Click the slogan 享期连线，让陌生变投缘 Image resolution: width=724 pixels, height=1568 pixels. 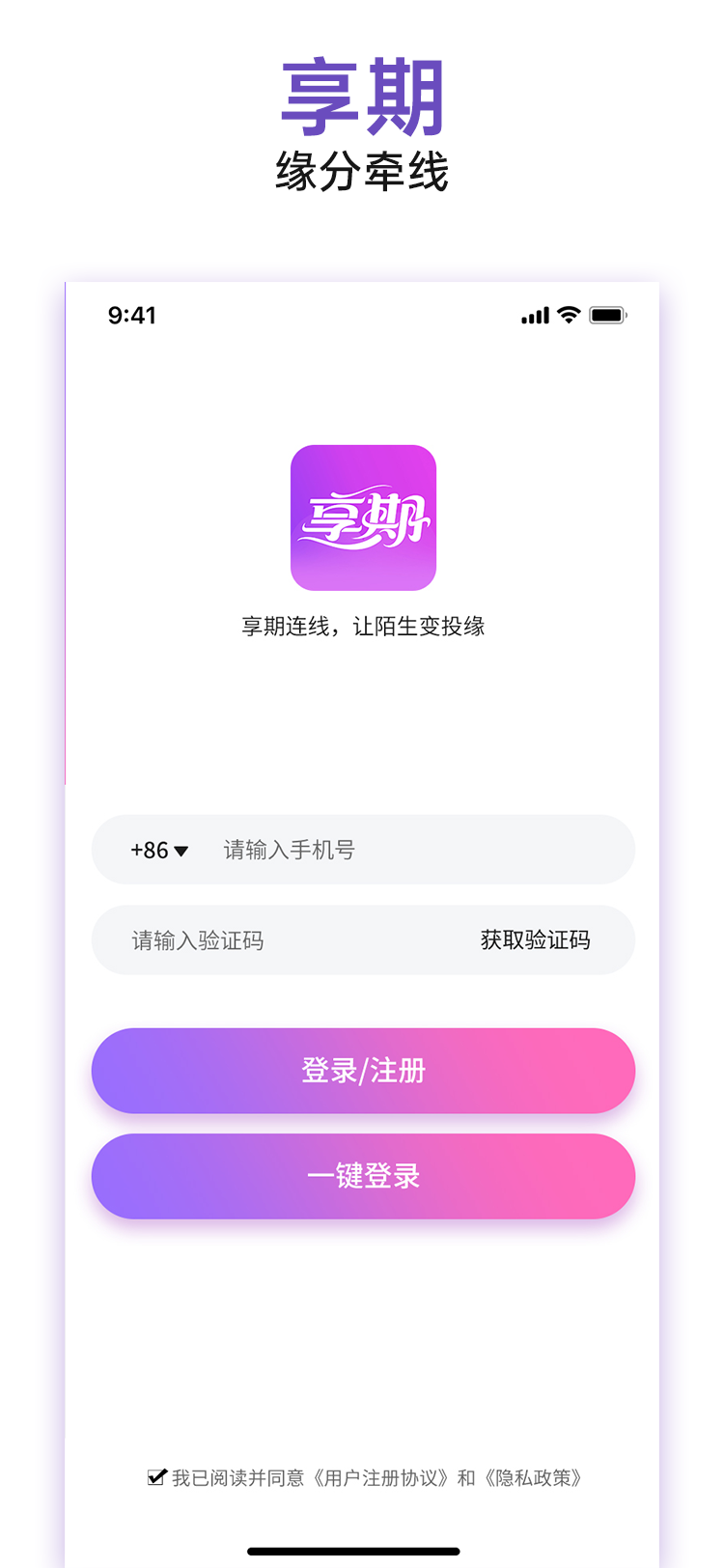[x=363, y=627]
